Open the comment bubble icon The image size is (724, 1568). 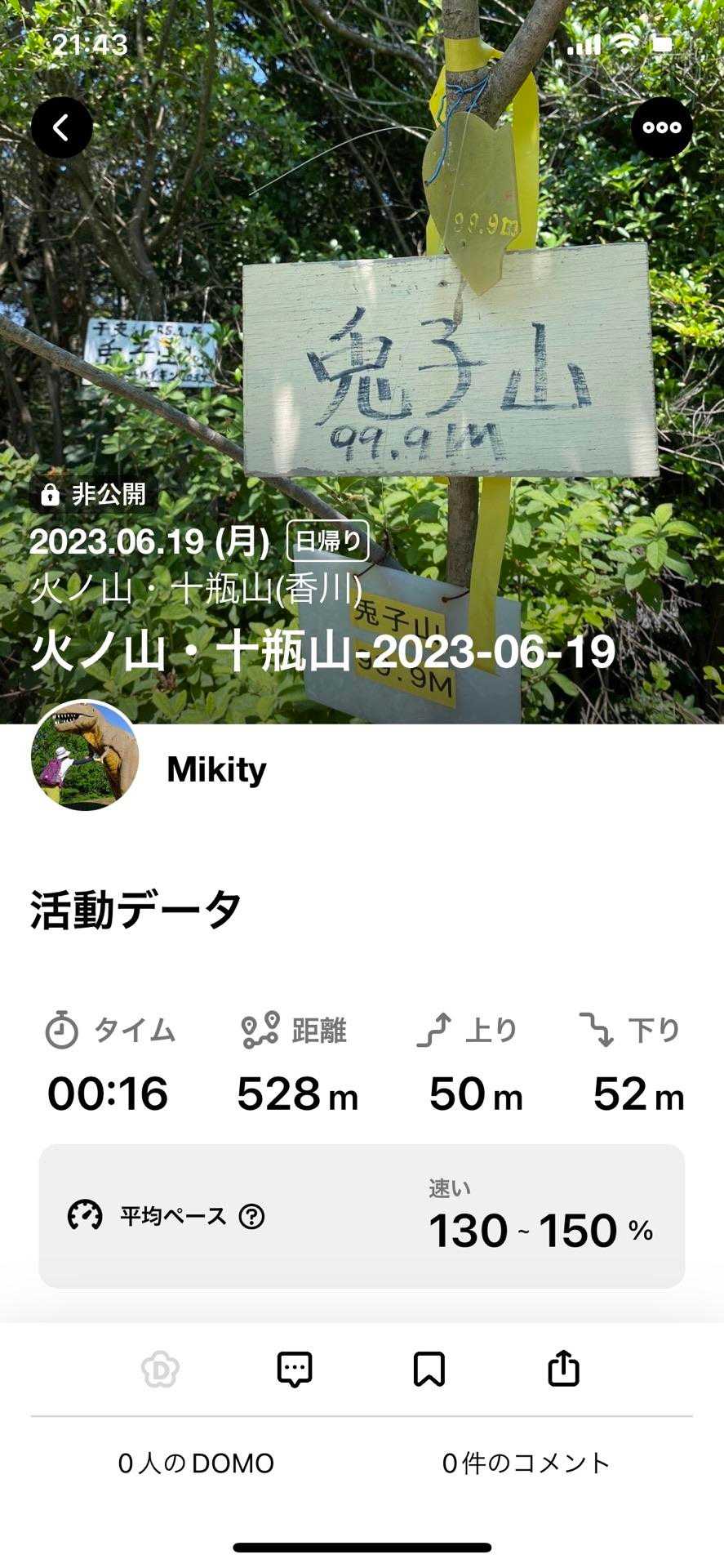[295, 1370]
